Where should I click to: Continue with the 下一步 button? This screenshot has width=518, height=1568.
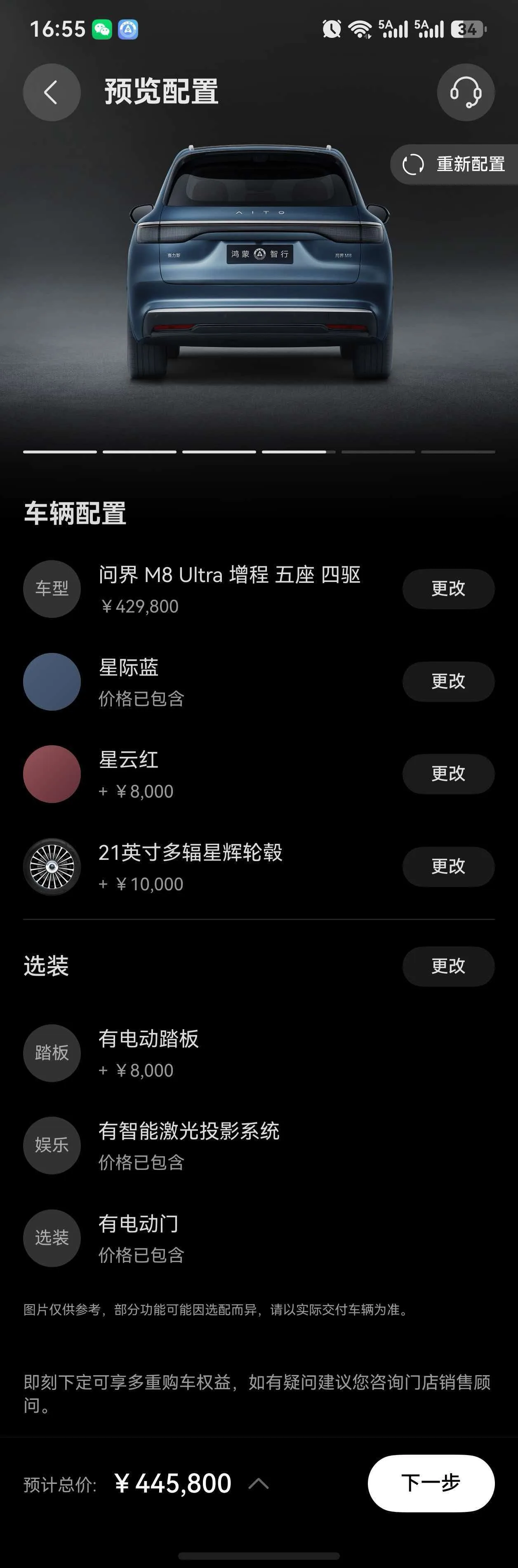click(431, 1483)
